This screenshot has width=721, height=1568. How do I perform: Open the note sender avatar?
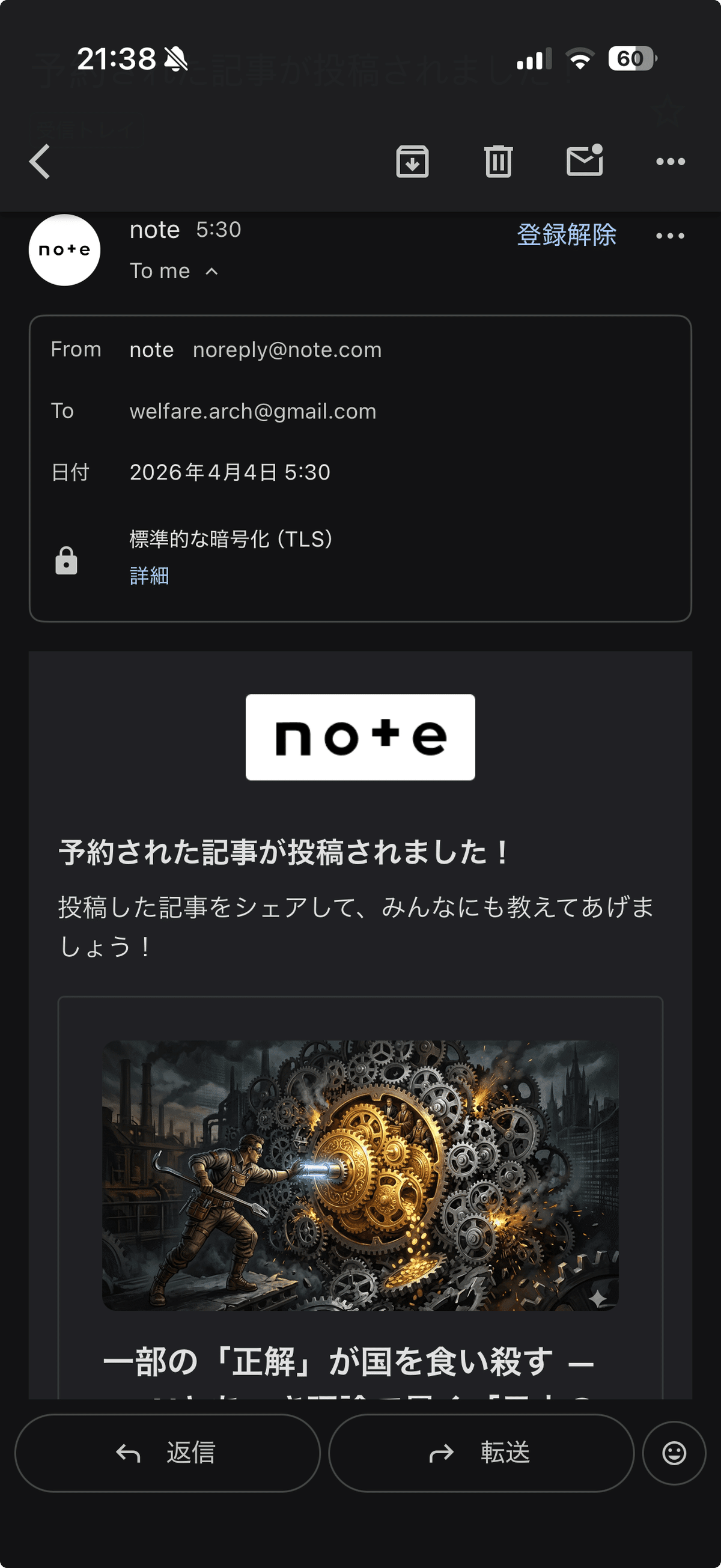[64, 250]
